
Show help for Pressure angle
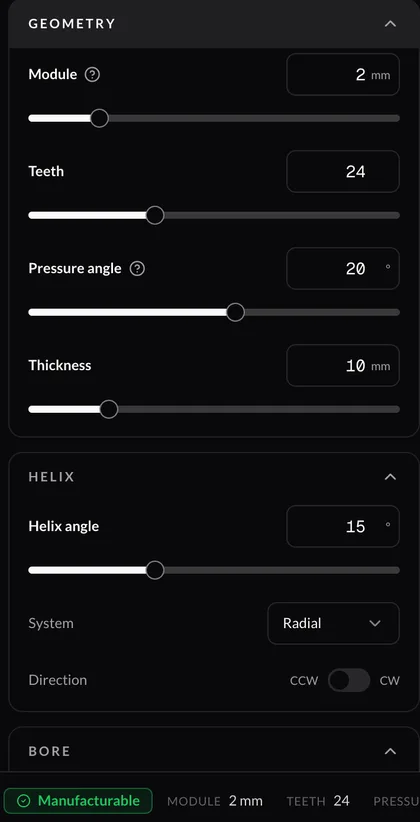point(137,268)
